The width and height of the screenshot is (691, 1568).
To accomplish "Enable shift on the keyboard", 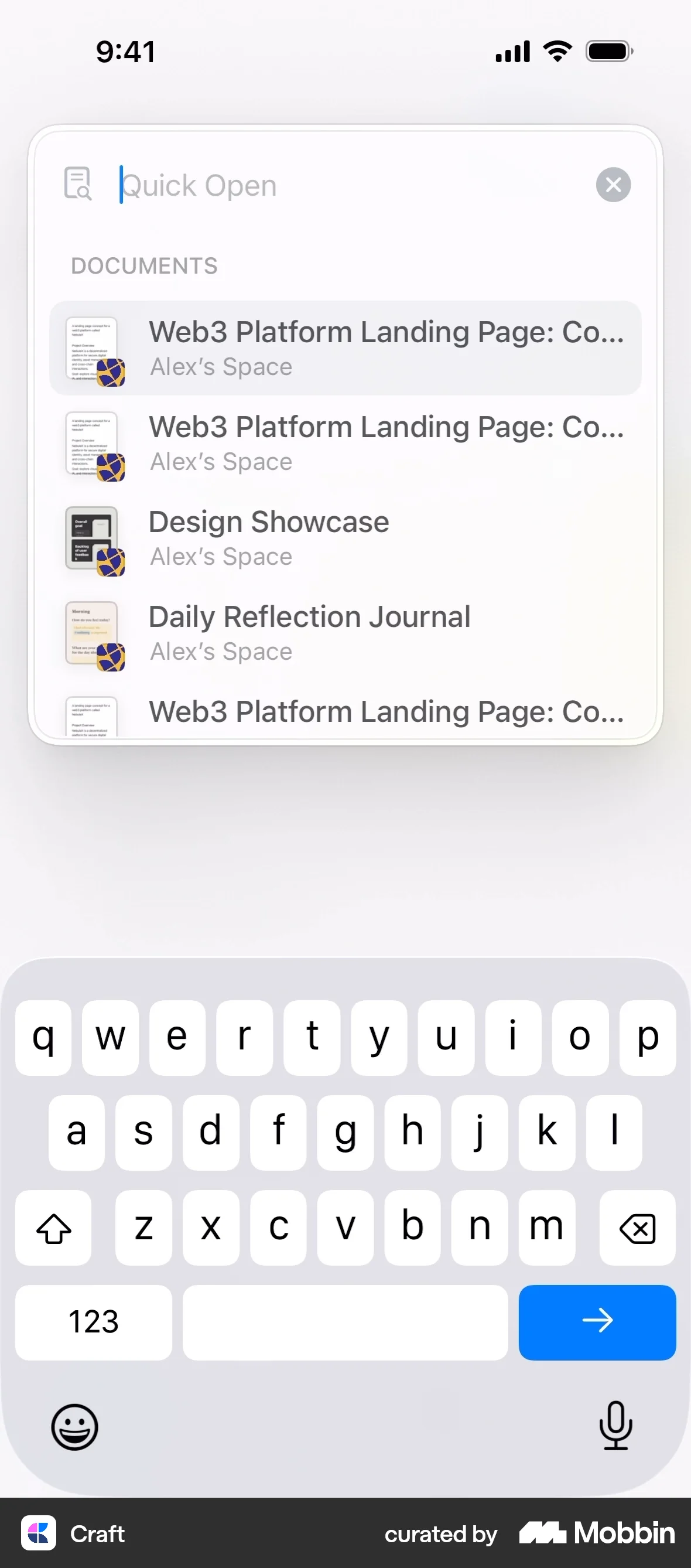I will (x=53, y=1228).
